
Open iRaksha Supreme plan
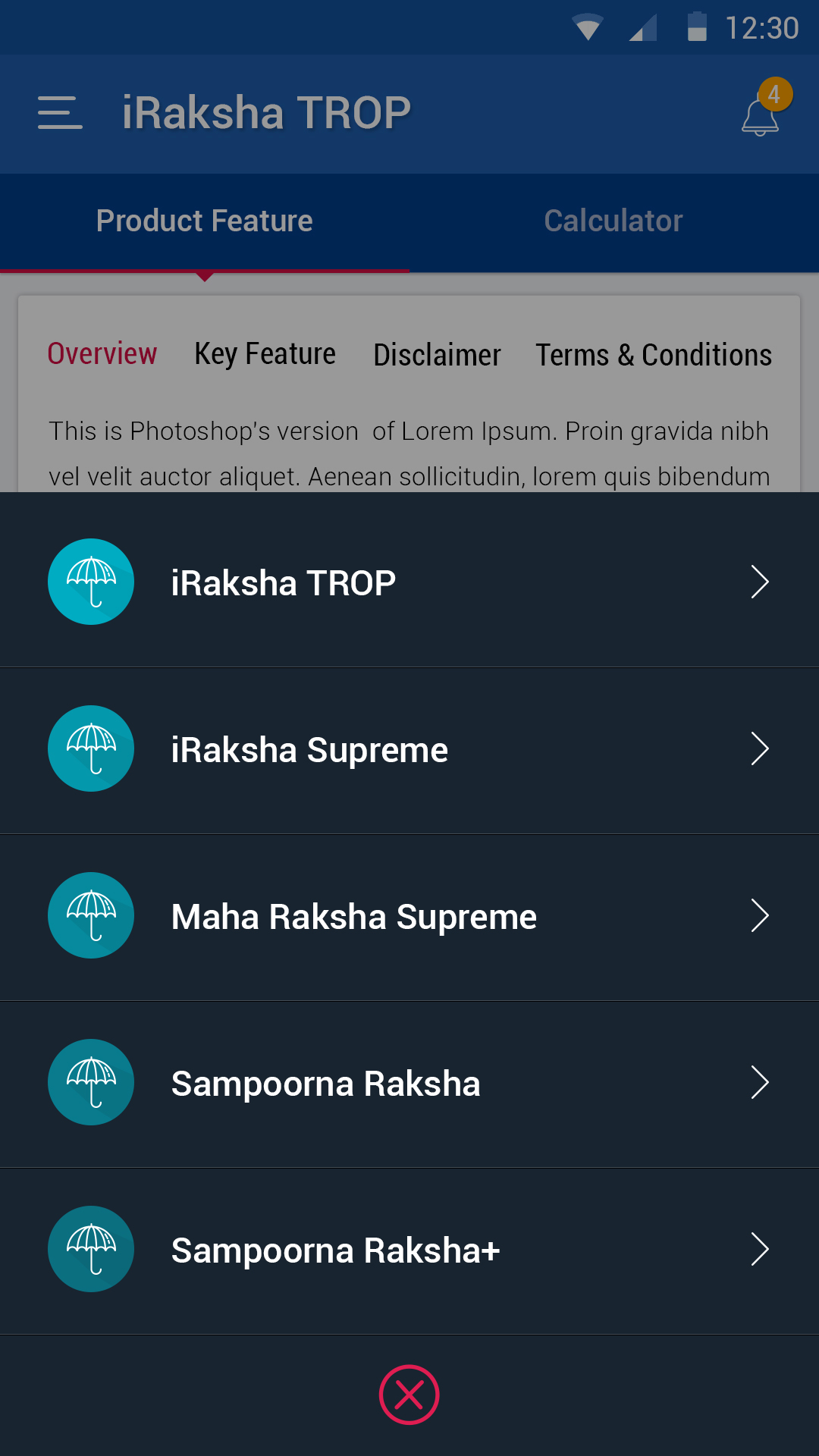tap(409, 749)
